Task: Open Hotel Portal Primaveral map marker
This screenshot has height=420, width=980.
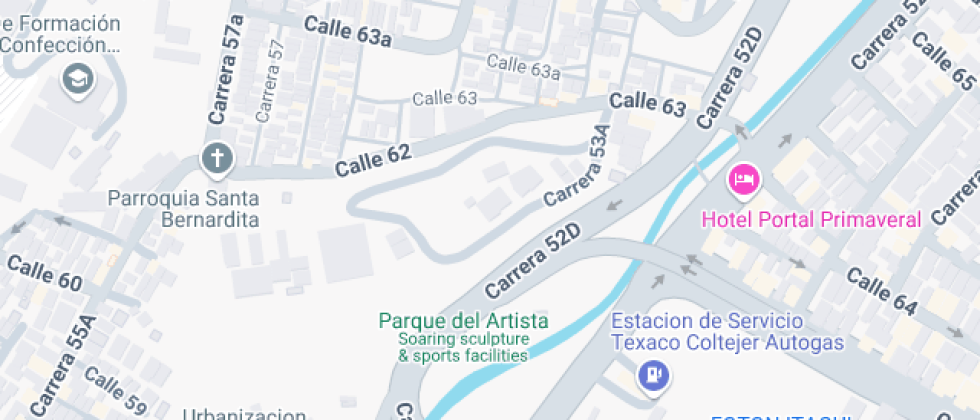Action: (x=743, y=180)
